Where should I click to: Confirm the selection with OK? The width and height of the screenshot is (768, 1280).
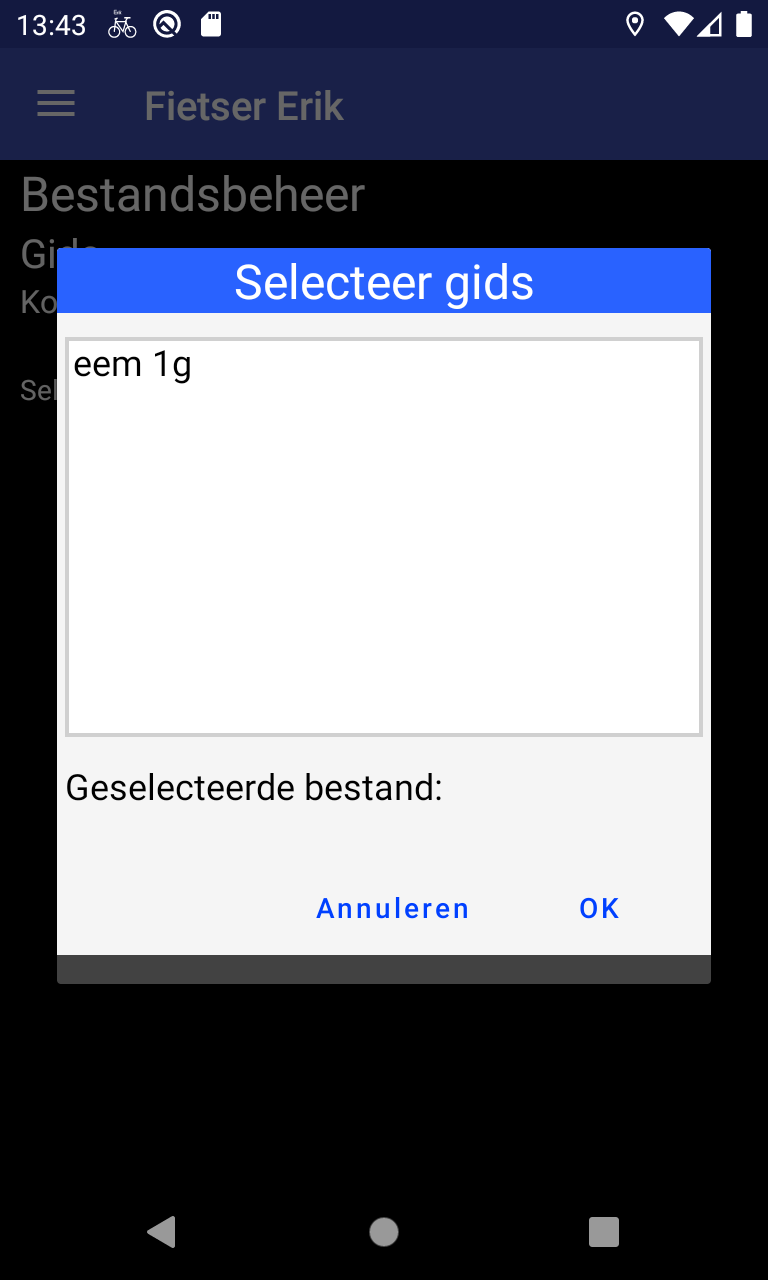[x=600, y=908]
